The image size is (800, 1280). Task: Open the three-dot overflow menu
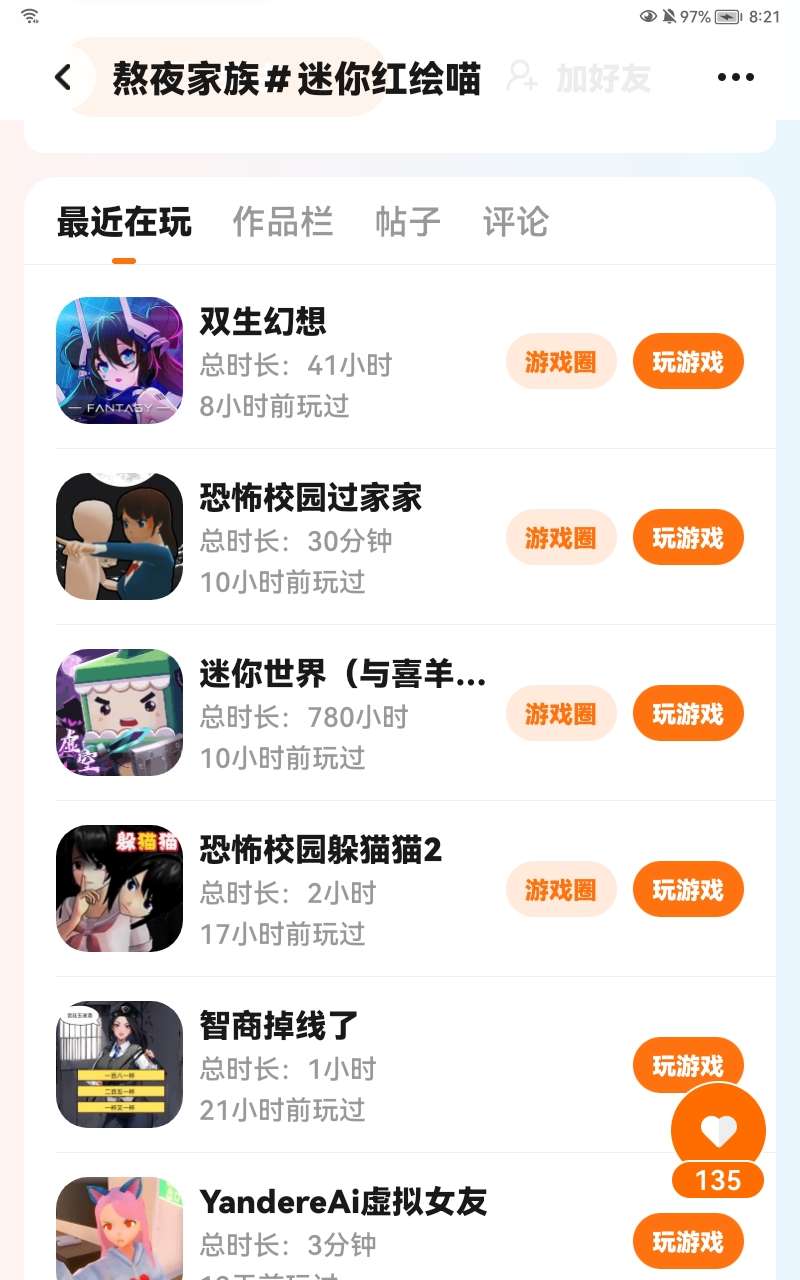(x=735, y=77)
